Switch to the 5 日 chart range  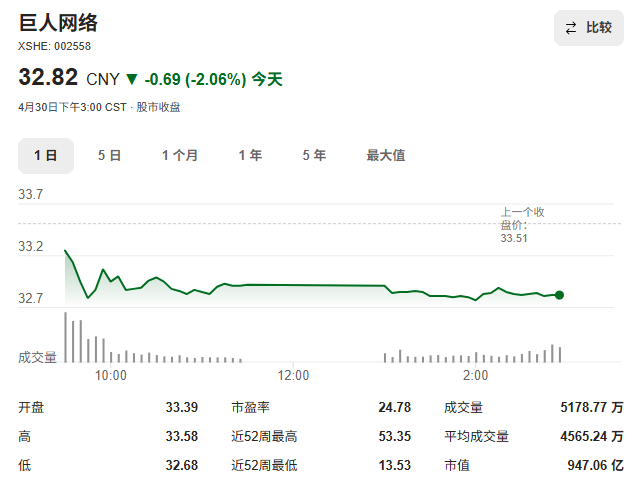pyautogui.click(x=110, y=155)
